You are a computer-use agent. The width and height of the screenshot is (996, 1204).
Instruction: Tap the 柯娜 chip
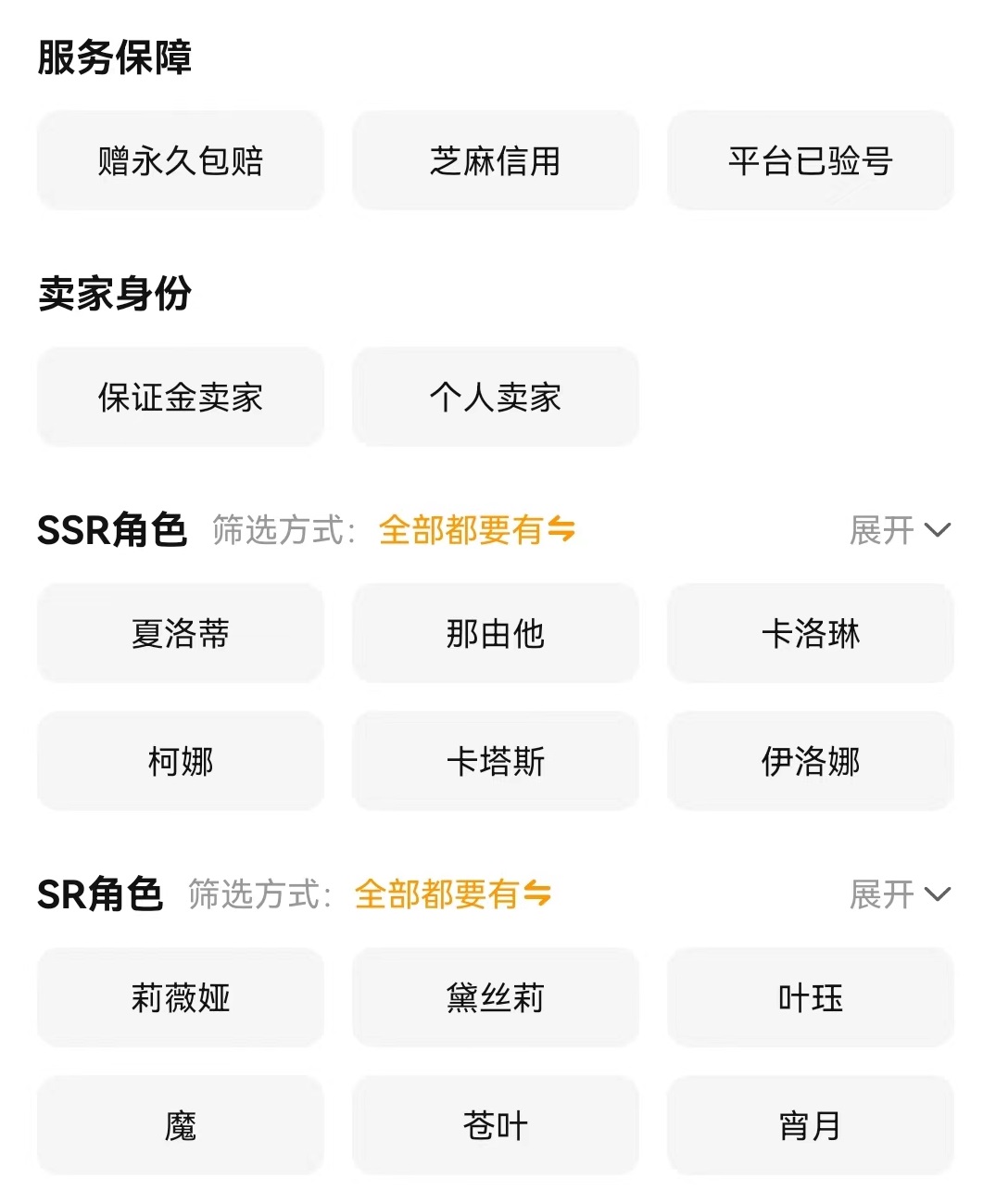point(181,762)
